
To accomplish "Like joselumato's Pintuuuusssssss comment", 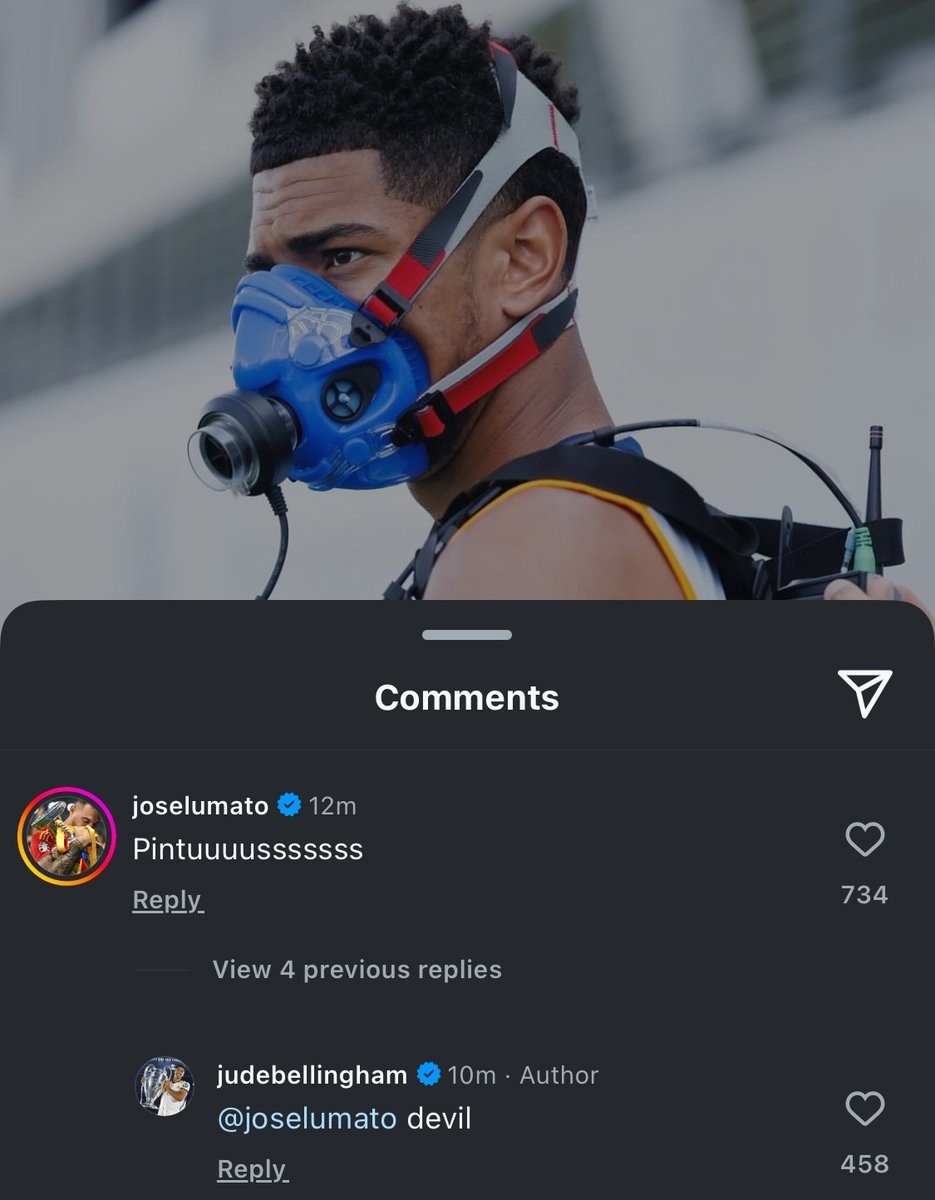I will tap(864, 840).
